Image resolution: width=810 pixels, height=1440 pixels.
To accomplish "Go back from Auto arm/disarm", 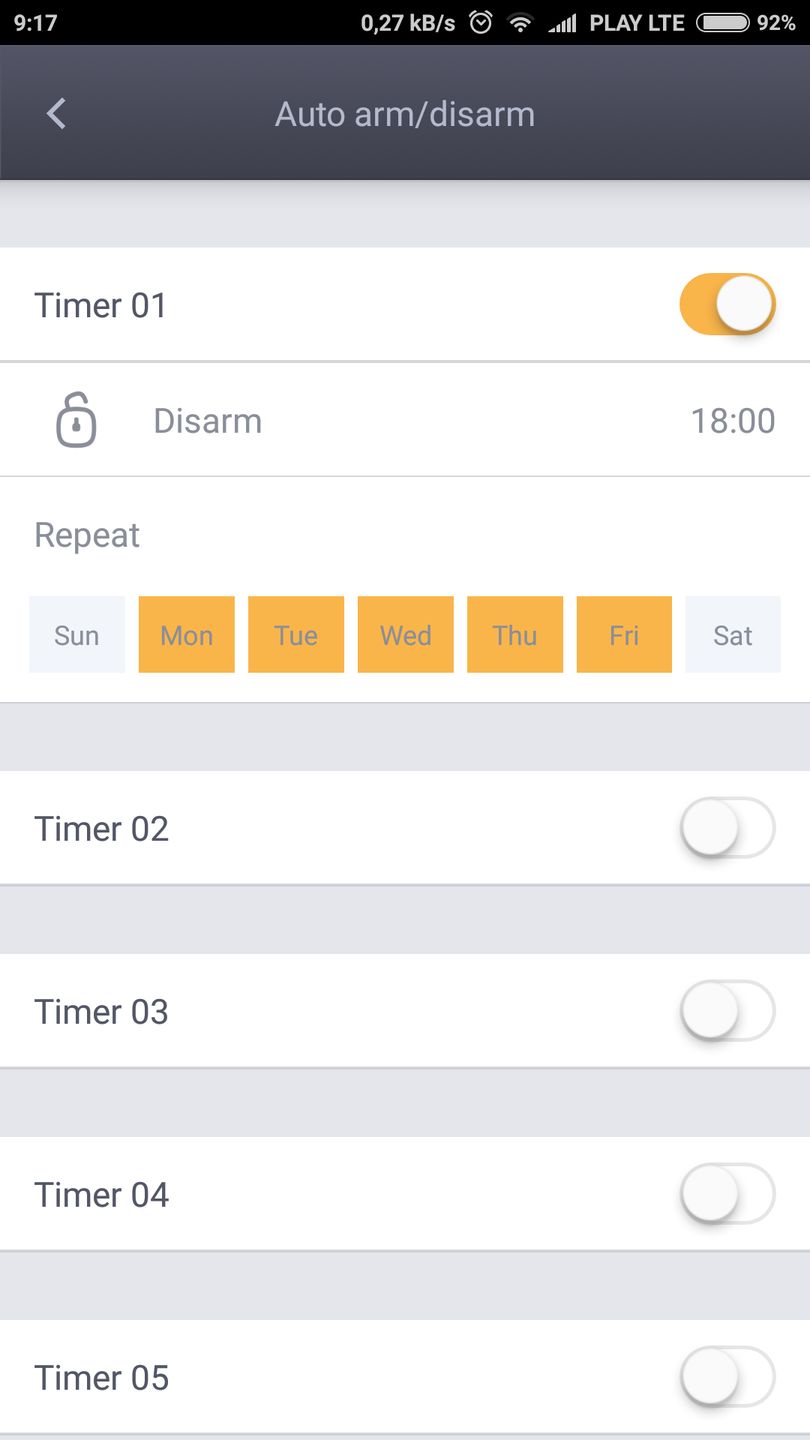I will 56,114.
